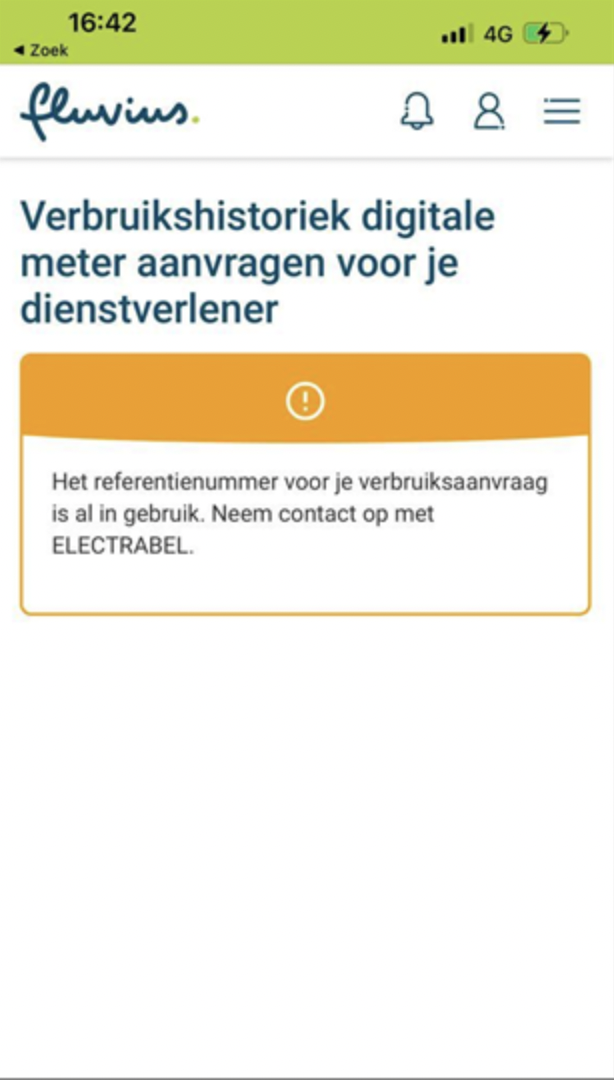Return to previous app via Zoek
The width and height of the screenshot is (614, 1080).
[x=41, y=50]
